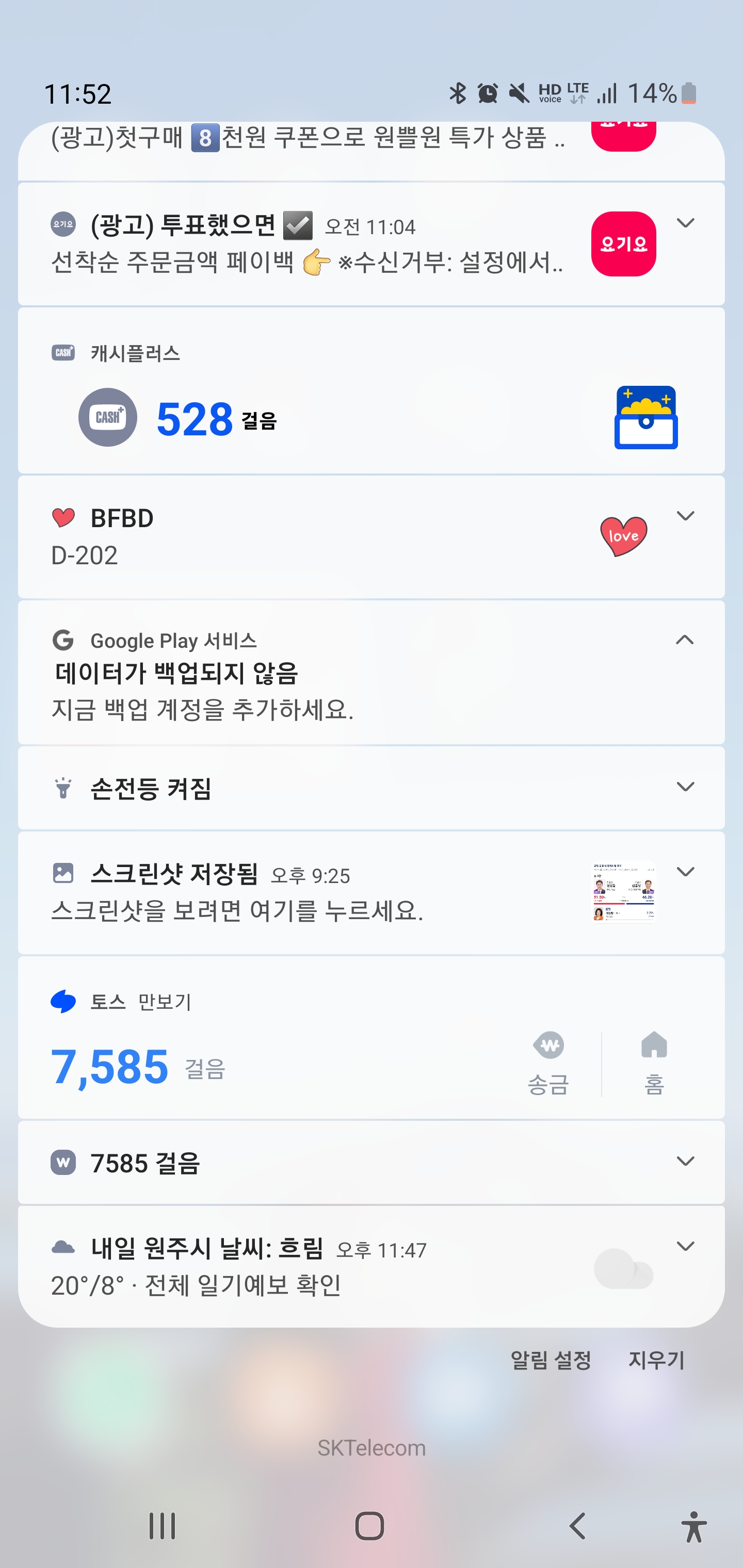
Task: Open the 데이터가 백업되지 않음 notification
Action: tap(304, 691)
